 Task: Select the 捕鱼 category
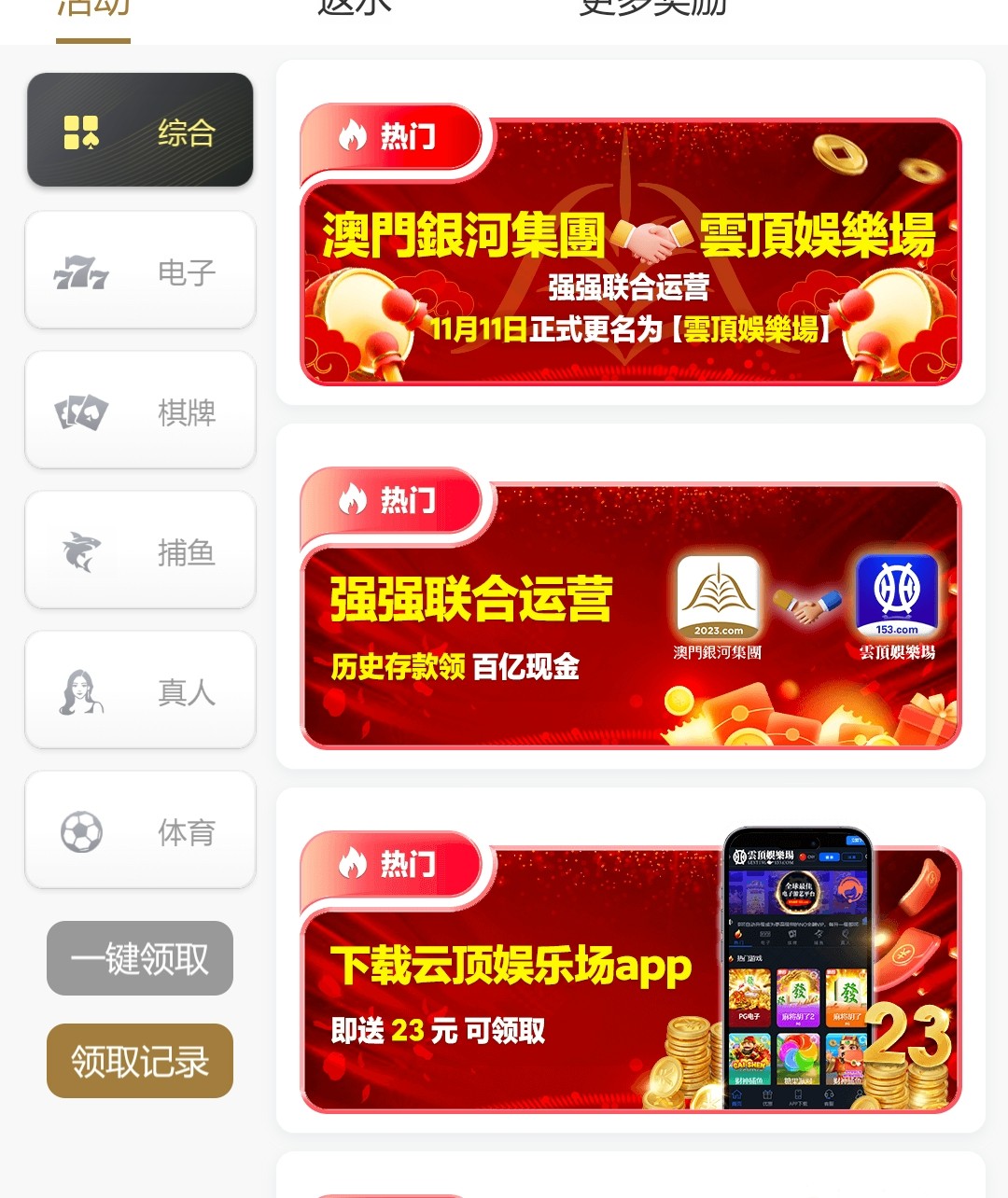(x=140, y=550)
